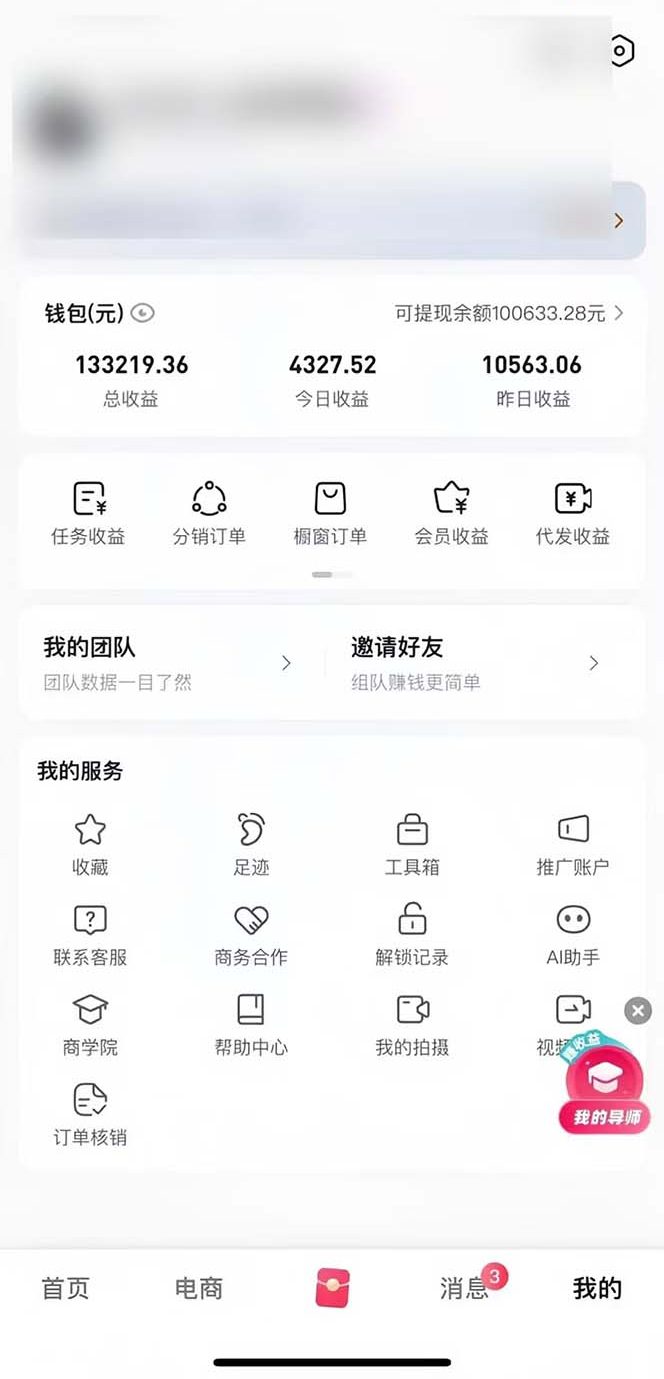This screenshot has height=1379, width=664.
Task: Open 收藏 favorites
Action: click(90, 844)
